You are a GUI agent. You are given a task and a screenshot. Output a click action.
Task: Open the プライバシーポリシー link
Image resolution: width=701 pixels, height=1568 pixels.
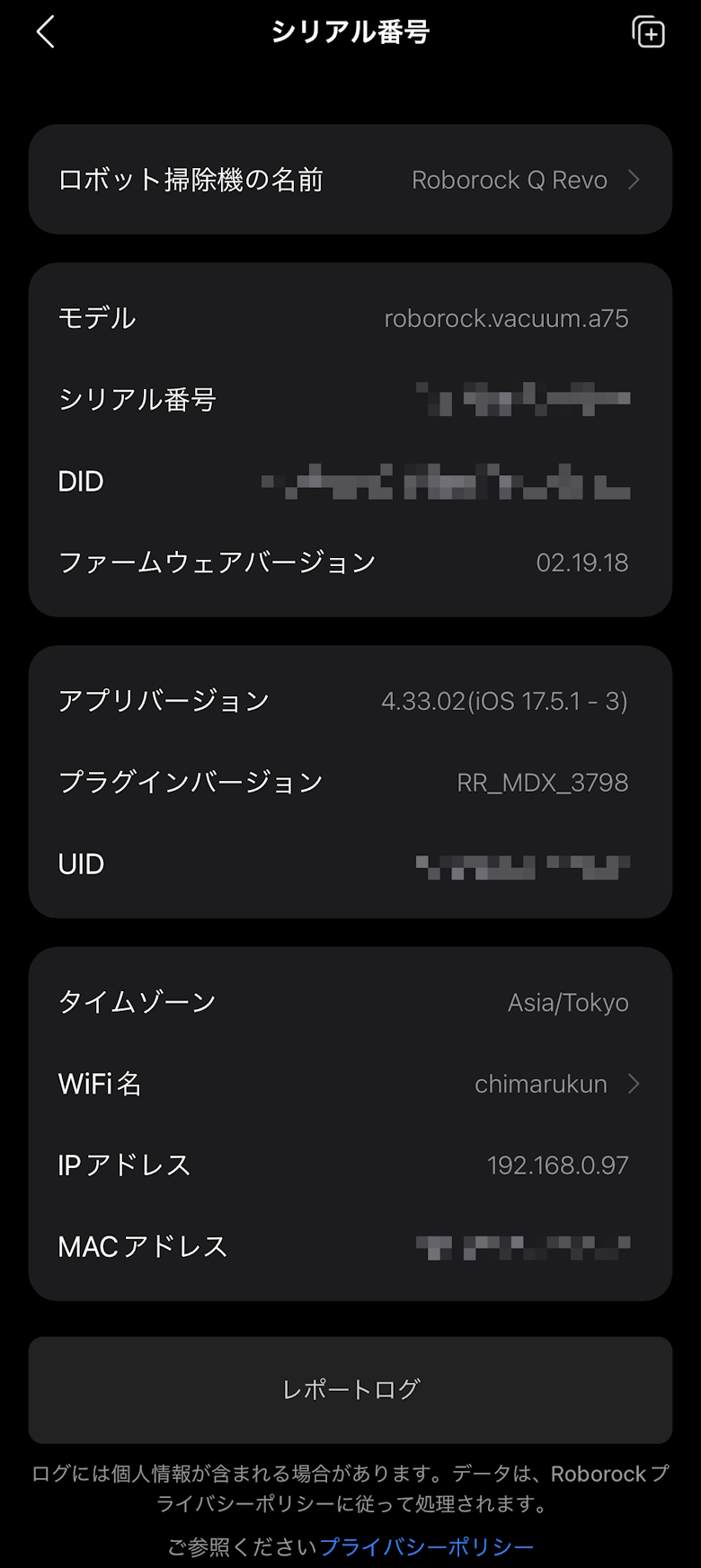[x=427, y=1546]
